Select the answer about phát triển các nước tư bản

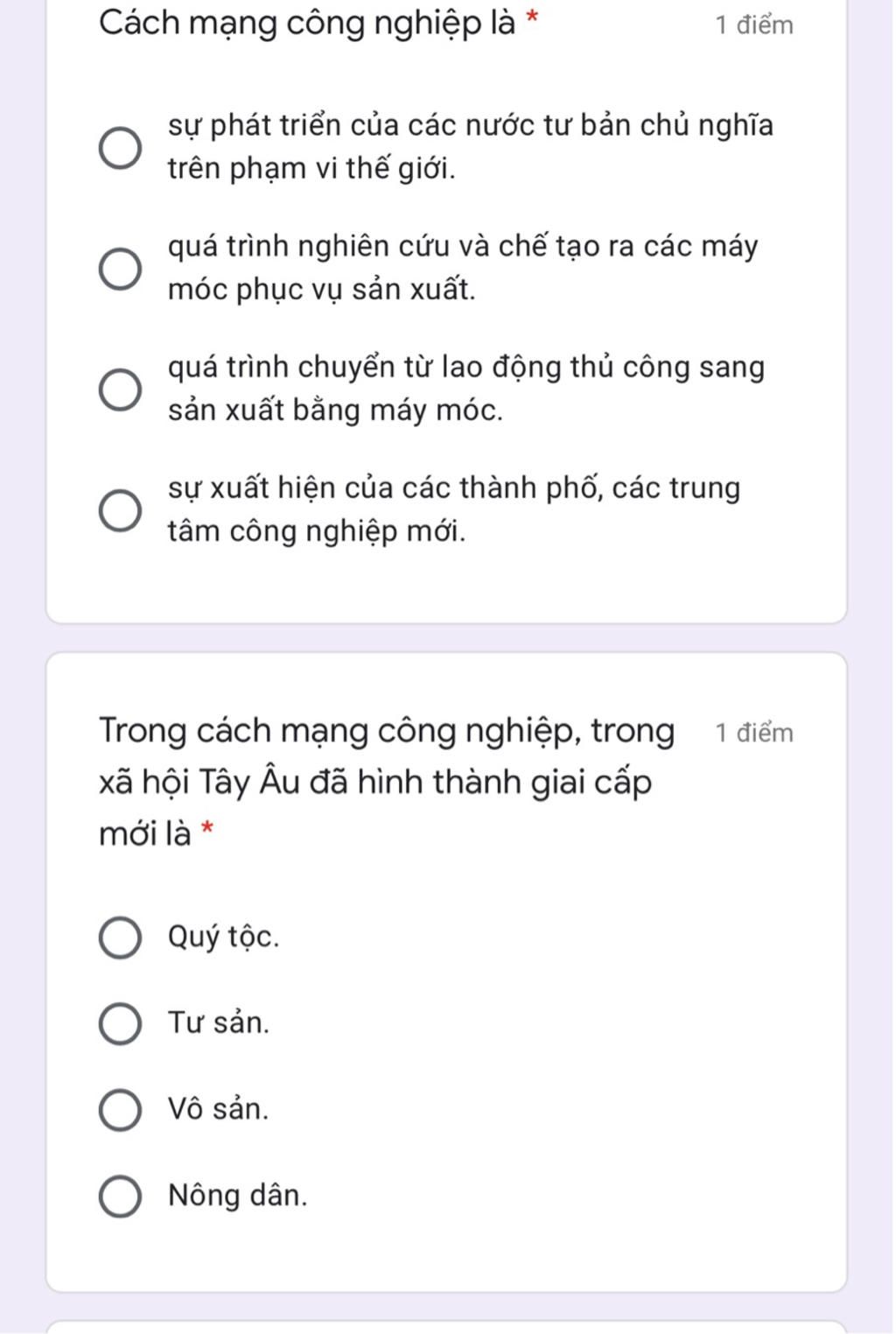(120, 147)
